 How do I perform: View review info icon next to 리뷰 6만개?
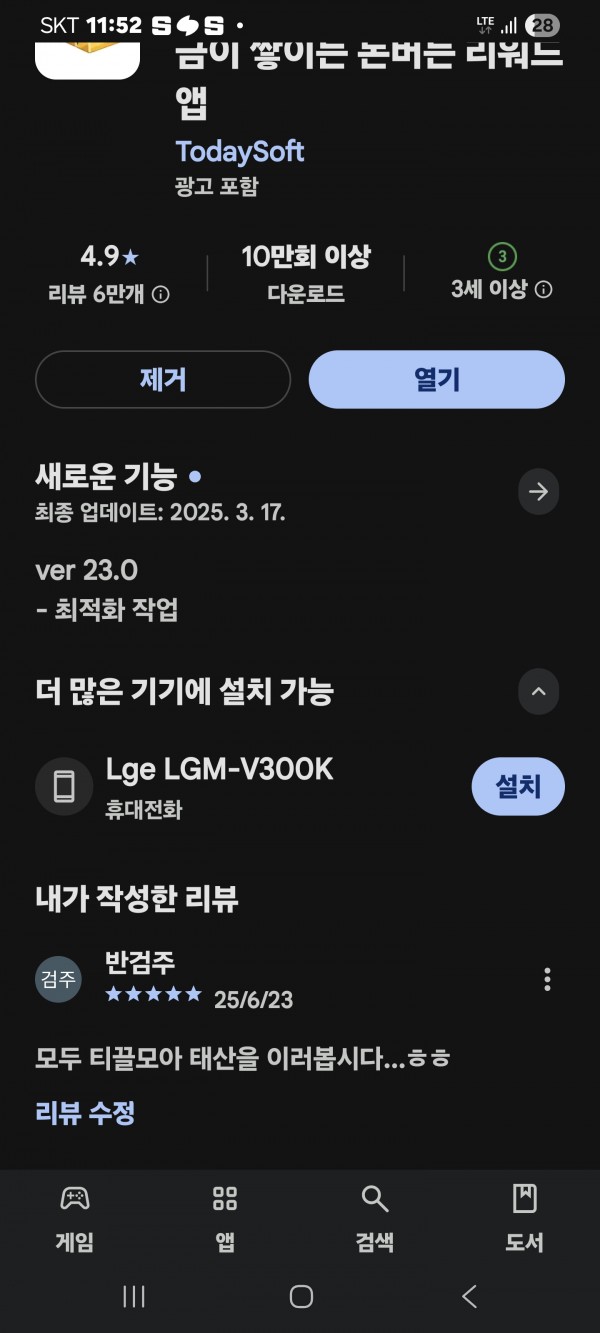161,294
